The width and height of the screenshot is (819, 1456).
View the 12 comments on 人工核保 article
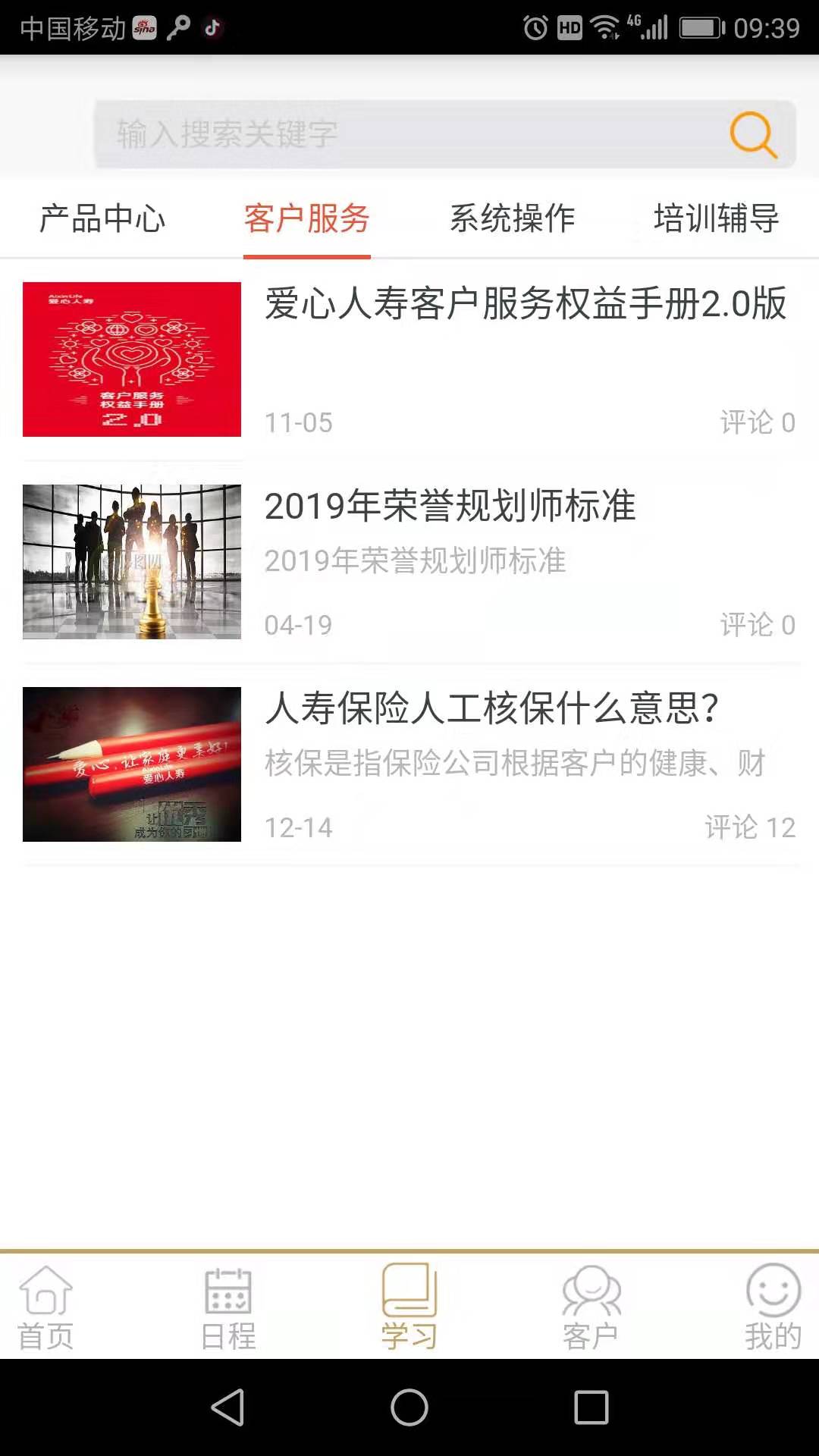(x=750, y=827)
